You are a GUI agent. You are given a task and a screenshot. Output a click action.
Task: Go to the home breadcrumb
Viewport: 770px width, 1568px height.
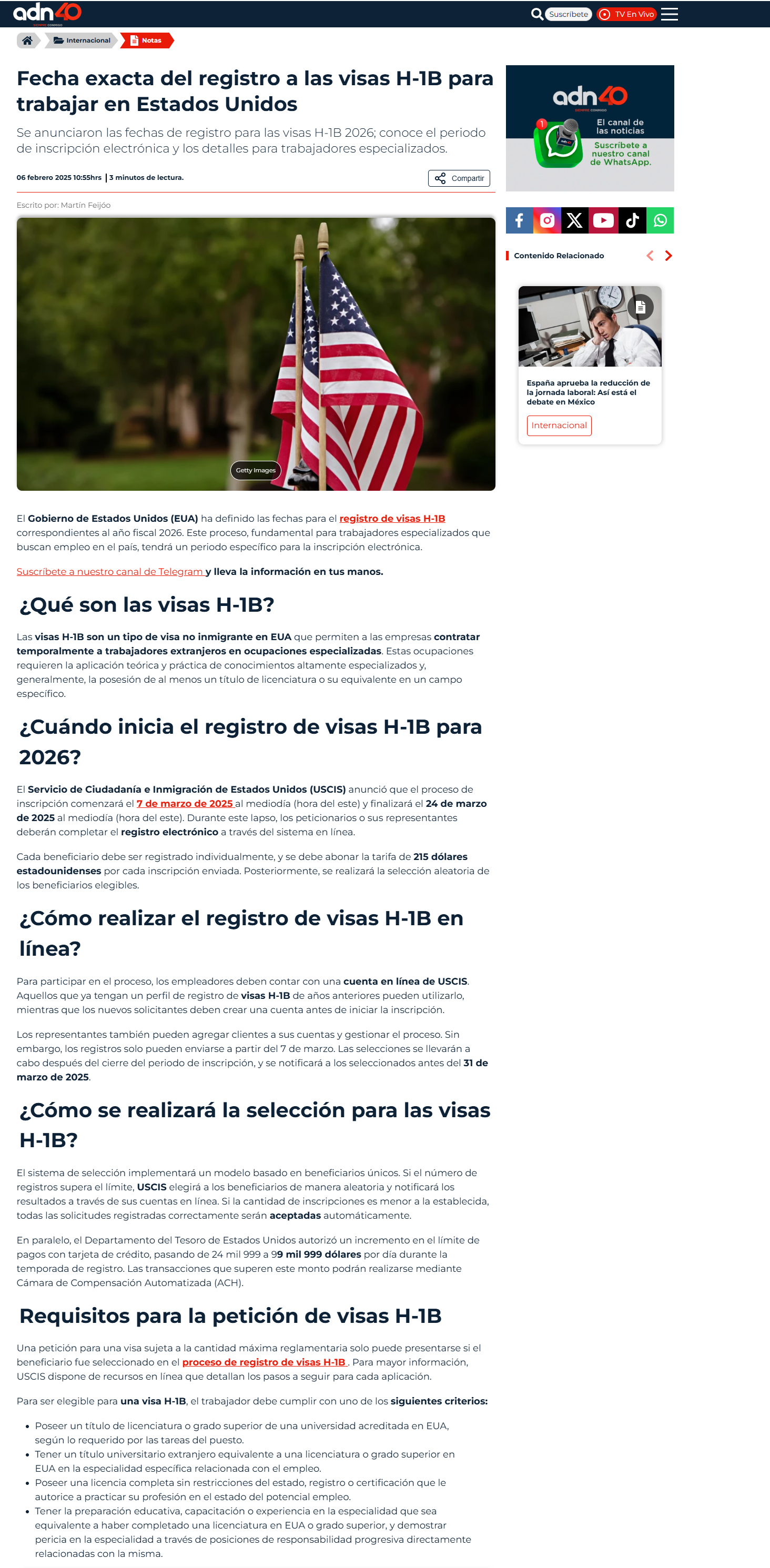tap(27, 41)
